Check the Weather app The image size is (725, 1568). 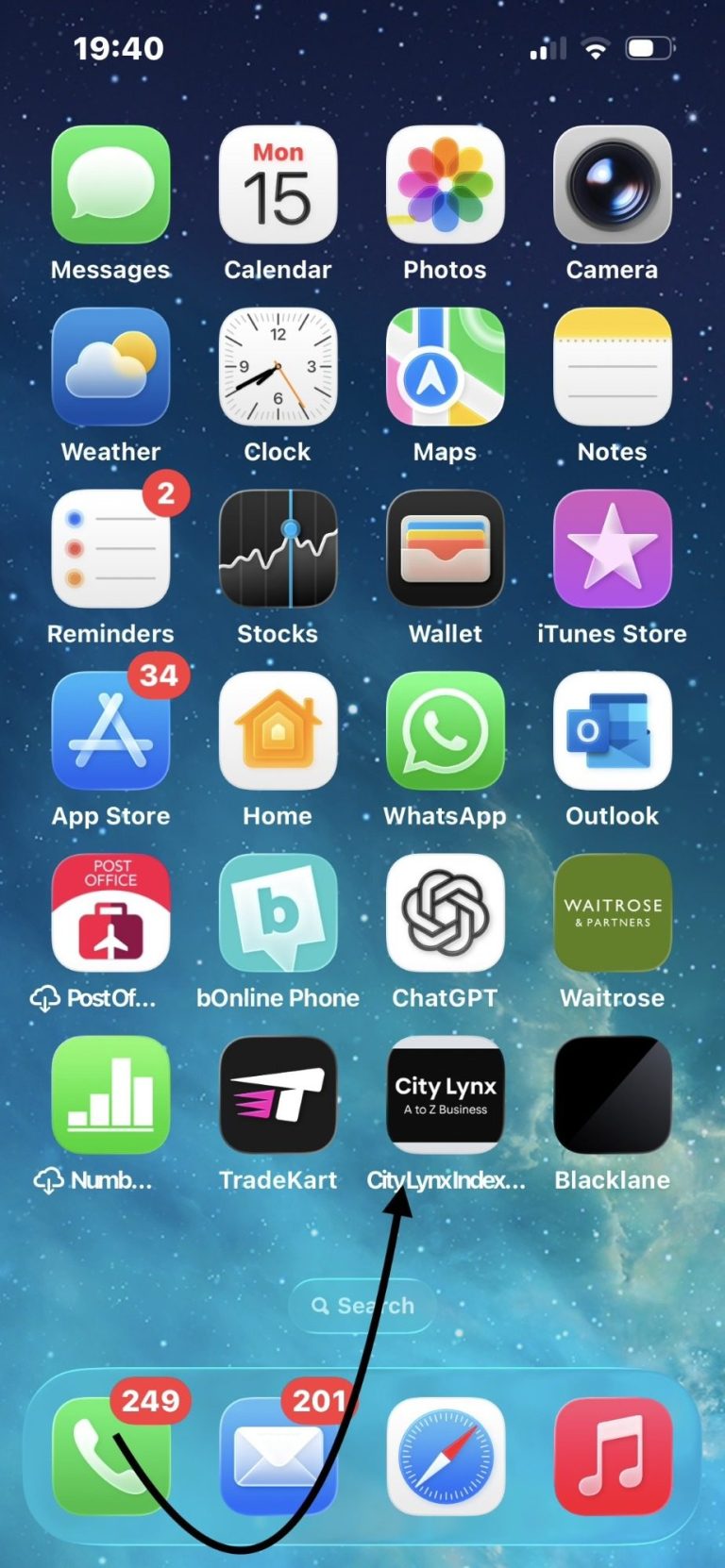click(x=110, y=367)
